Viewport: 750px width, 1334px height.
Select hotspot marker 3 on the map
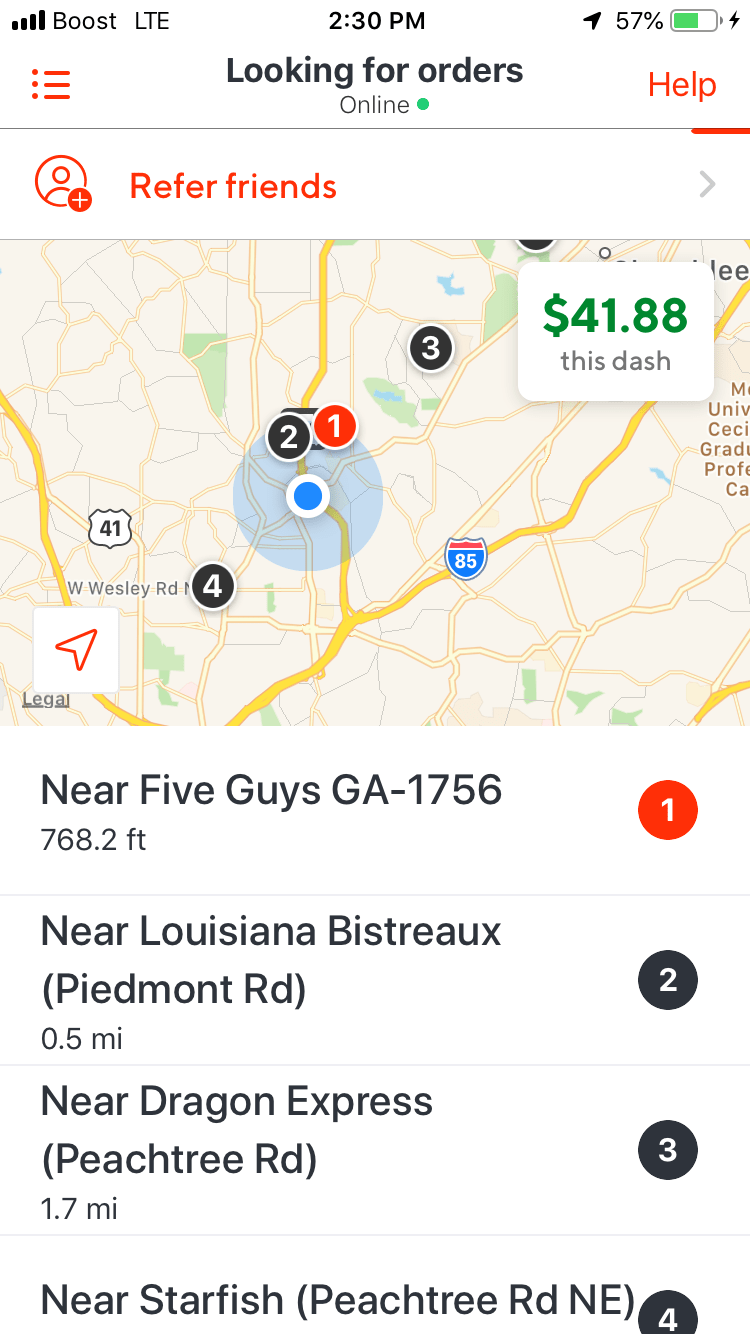(431, 348)
